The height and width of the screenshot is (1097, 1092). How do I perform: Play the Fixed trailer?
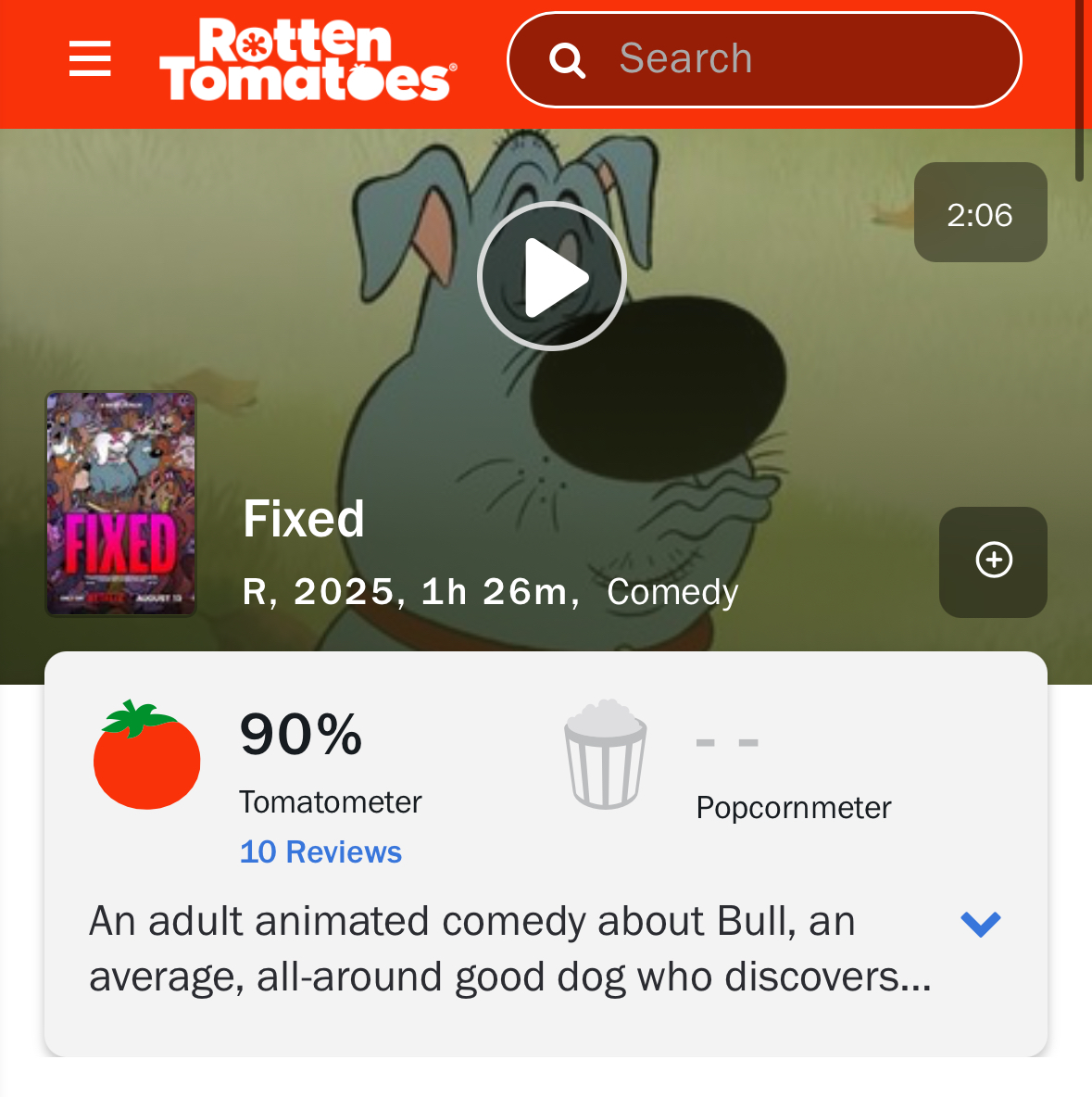point(551,276)
